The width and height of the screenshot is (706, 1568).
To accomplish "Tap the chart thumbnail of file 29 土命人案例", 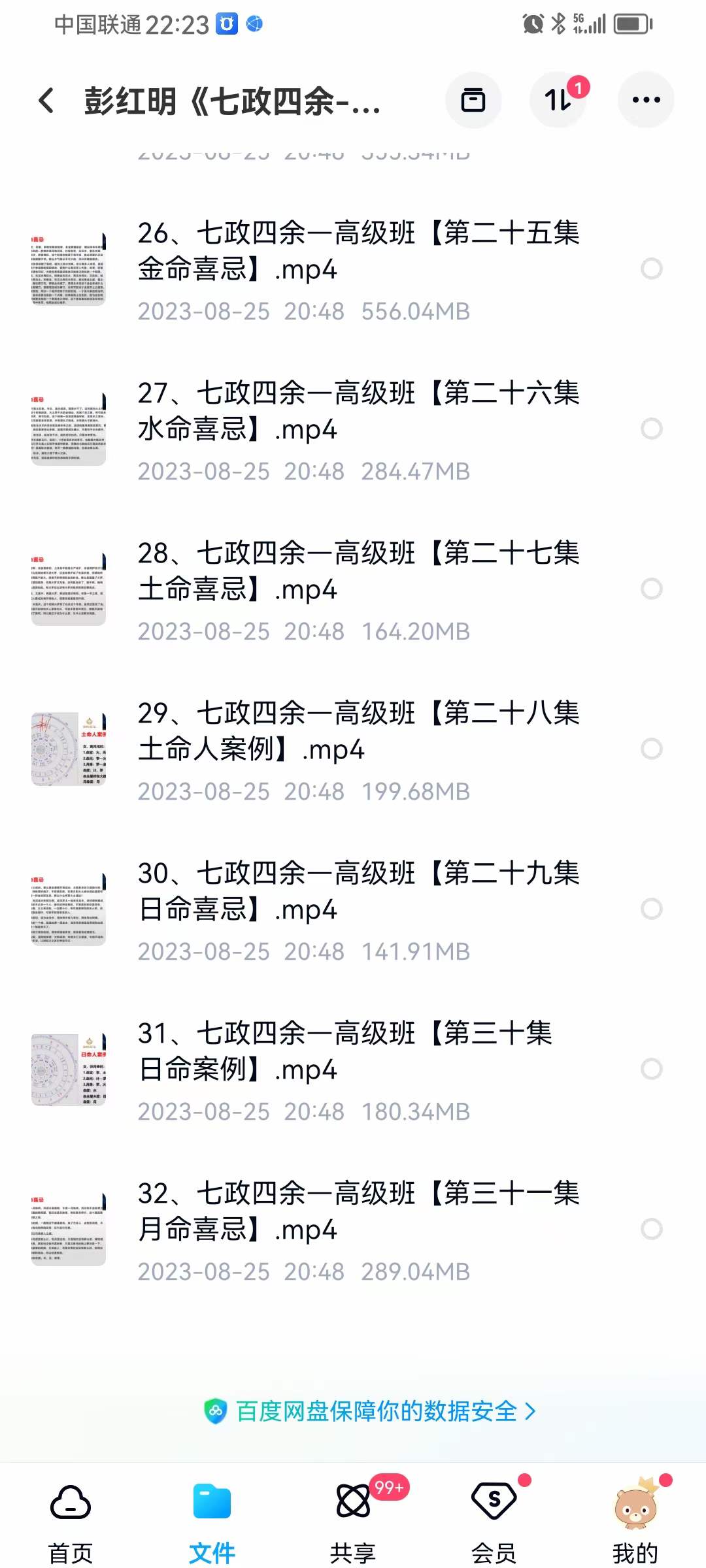I will point(69,748).
